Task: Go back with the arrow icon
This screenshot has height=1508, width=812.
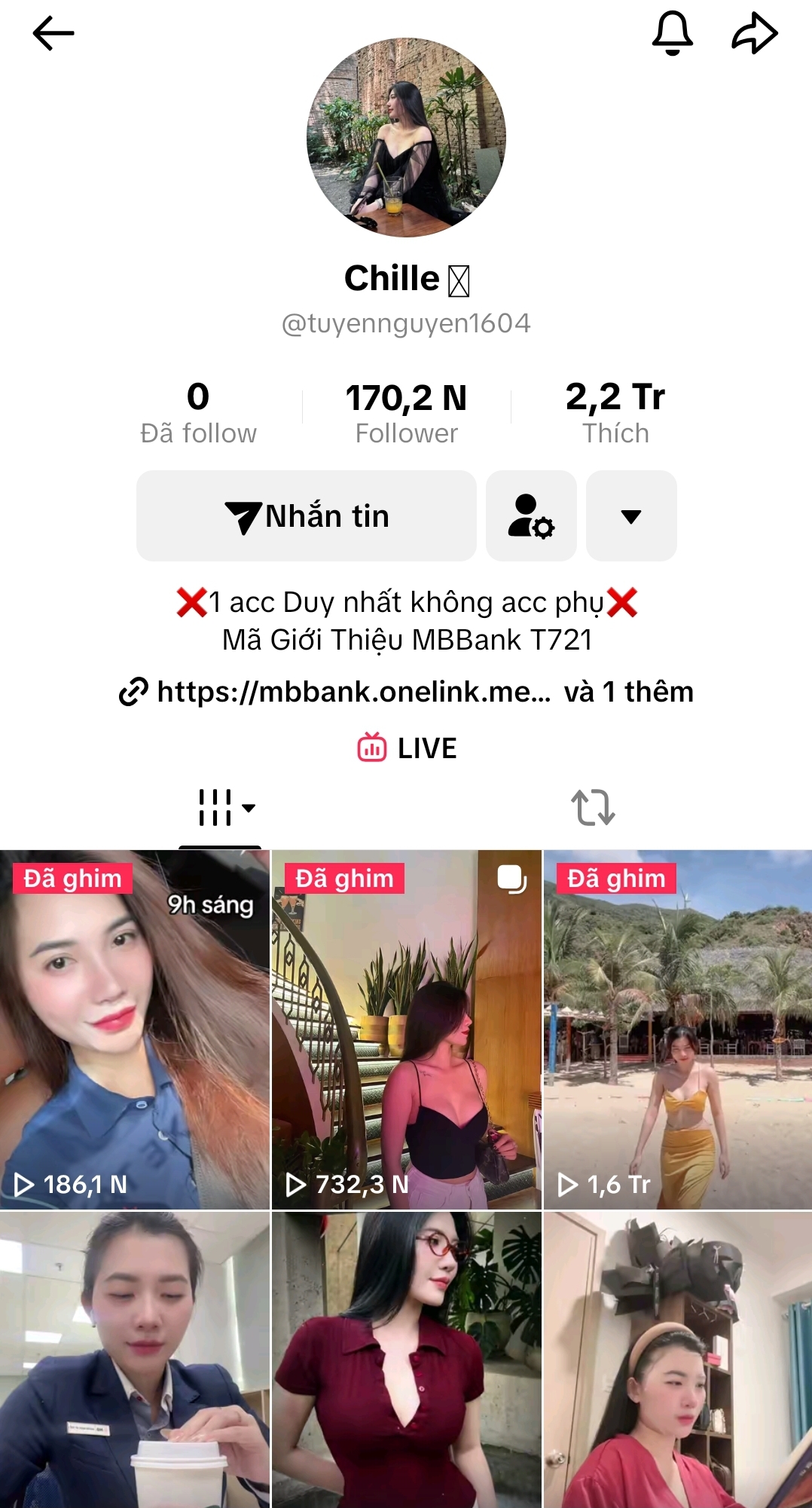Action: 53,33
